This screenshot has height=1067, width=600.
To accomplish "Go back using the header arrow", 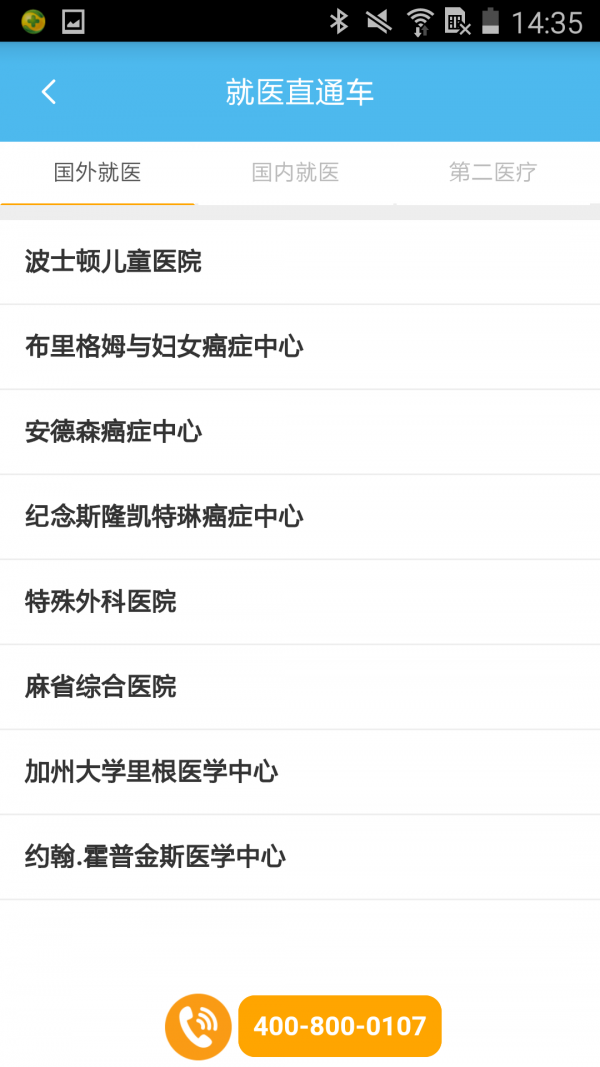I will pos(48,93).
